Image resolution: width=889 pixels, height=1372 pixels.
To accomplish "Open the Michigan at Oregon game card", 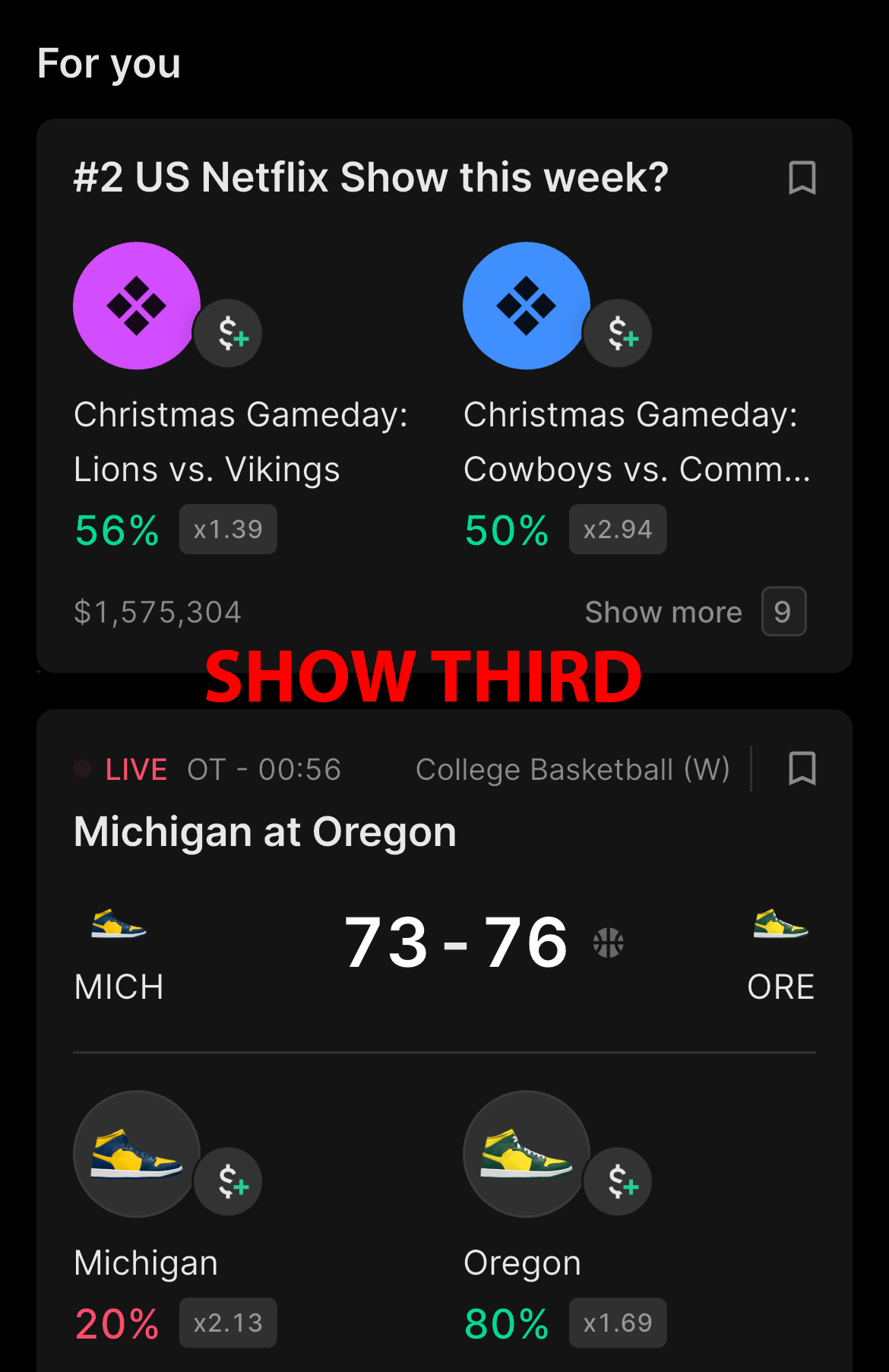I will [x=265, y=832].
